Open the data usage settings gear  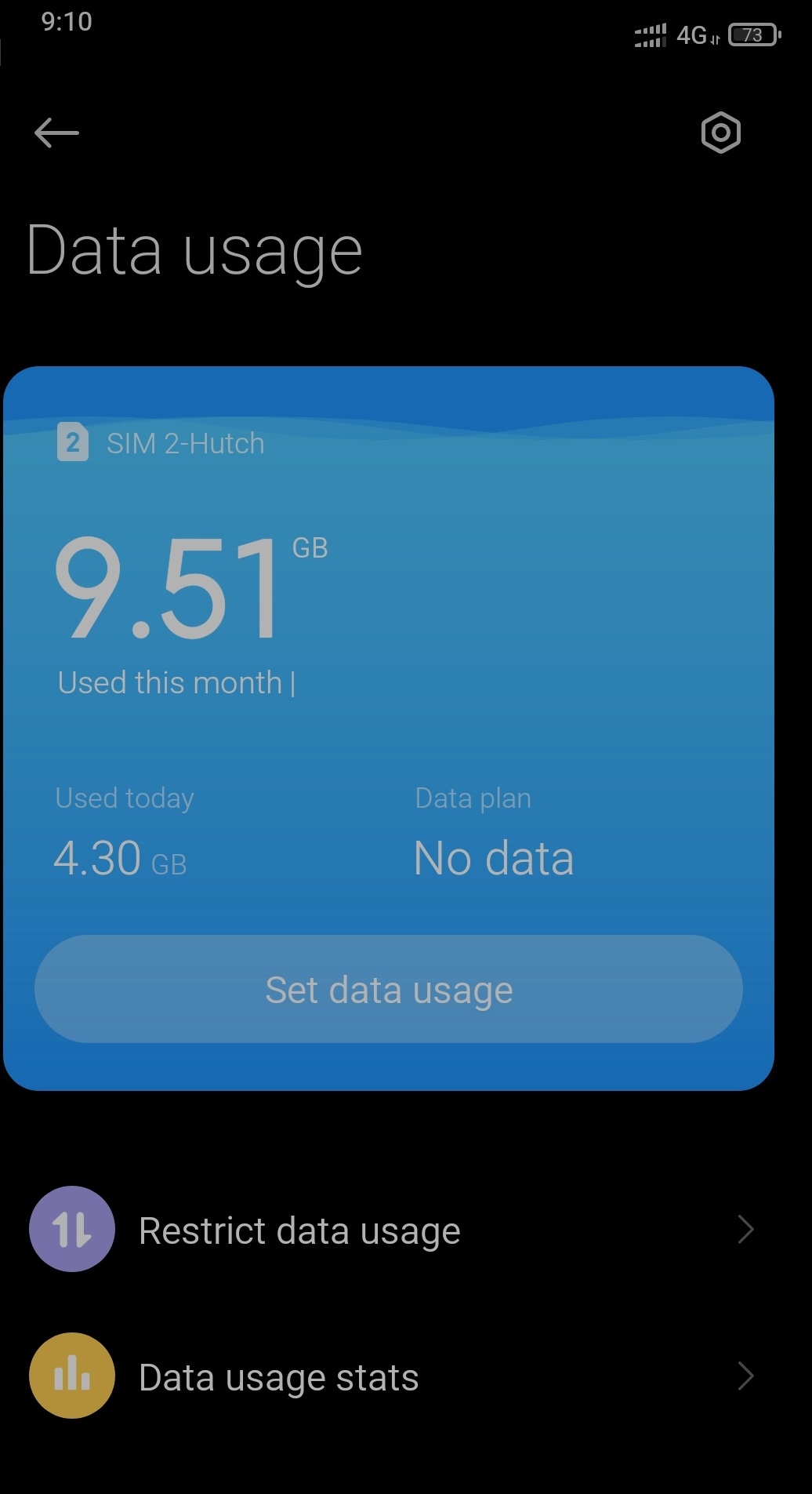(720, 133)
